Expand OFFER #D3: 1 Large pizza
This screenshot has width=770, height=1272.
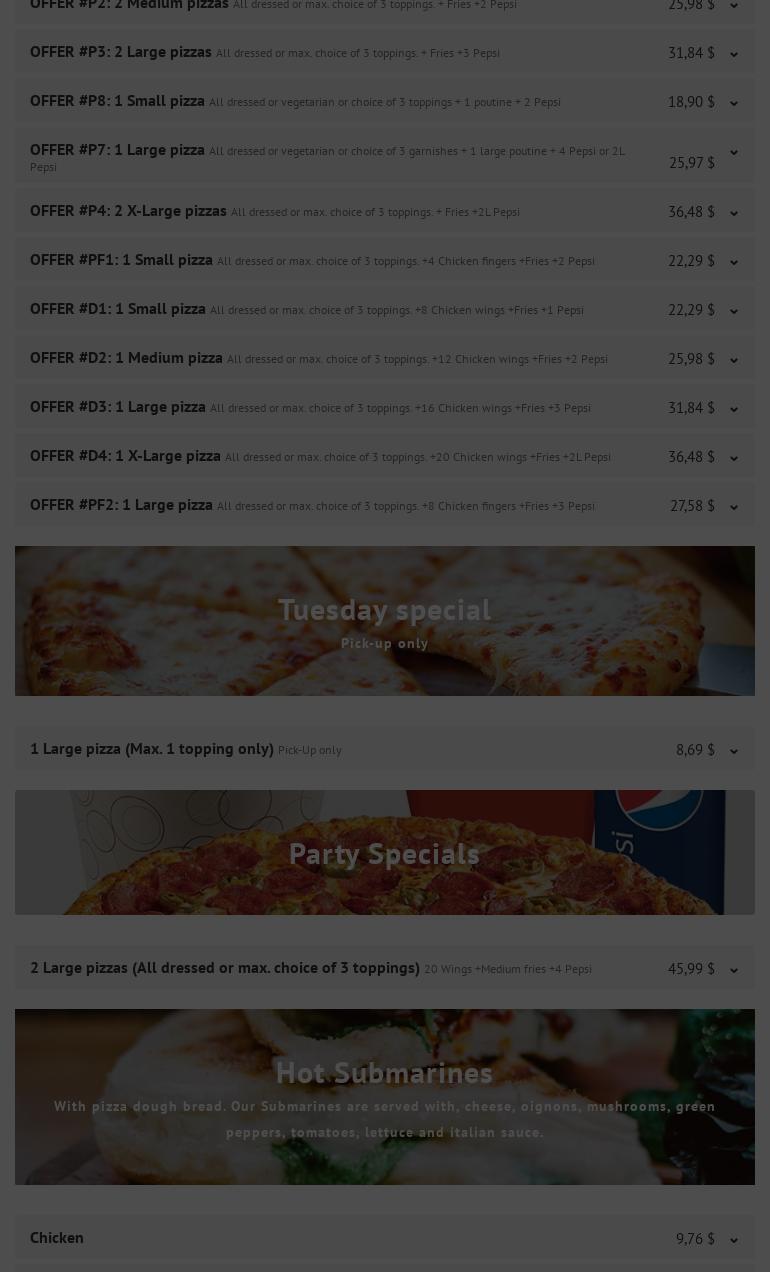[x=733, y=409]
